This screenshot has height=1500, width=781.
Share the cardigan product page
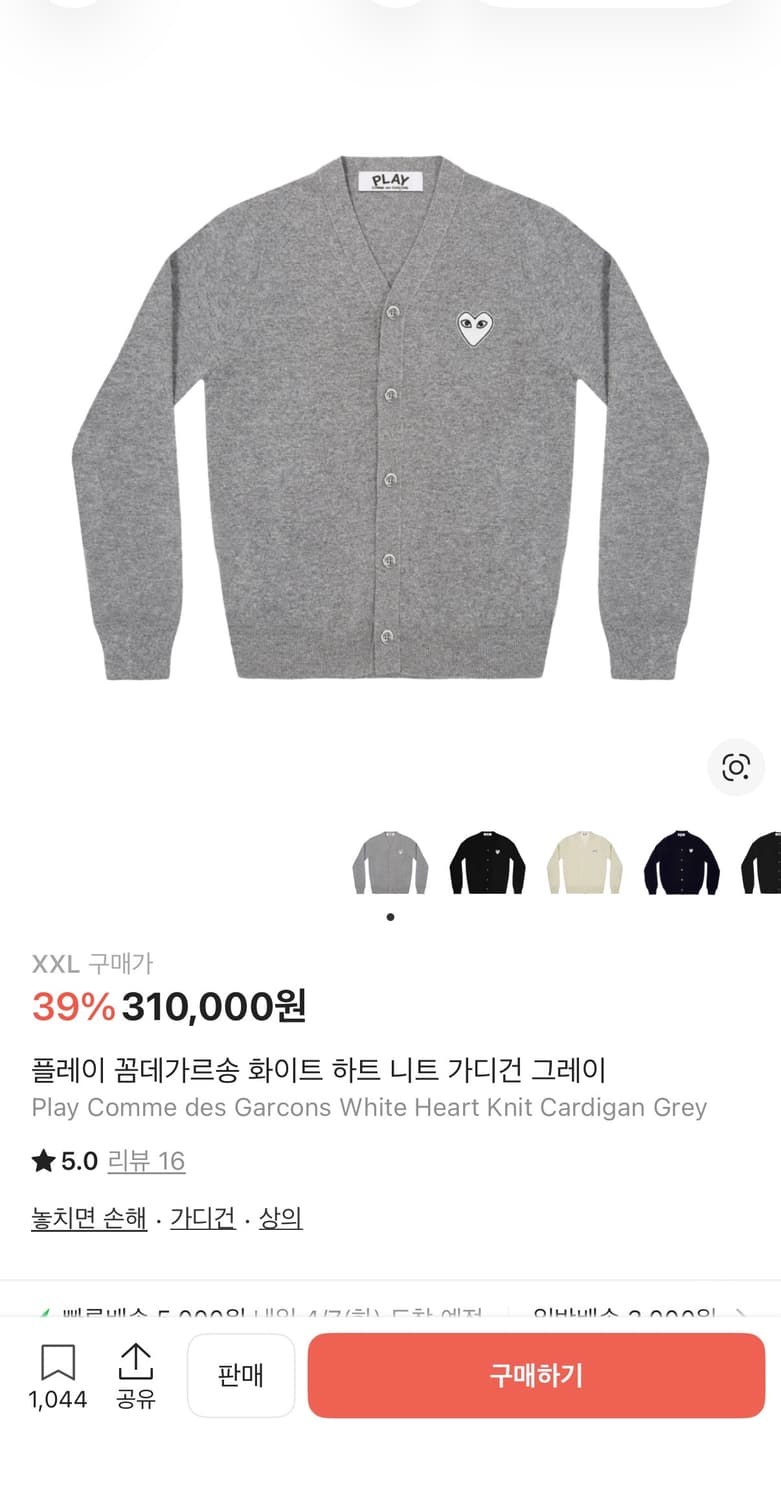(x=135, y=1359)
